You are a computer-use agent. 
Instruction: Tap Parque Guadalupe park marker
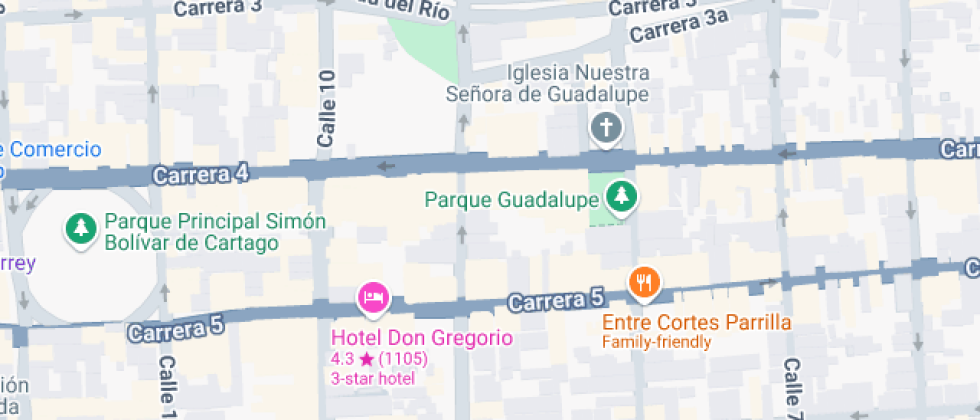624,195
